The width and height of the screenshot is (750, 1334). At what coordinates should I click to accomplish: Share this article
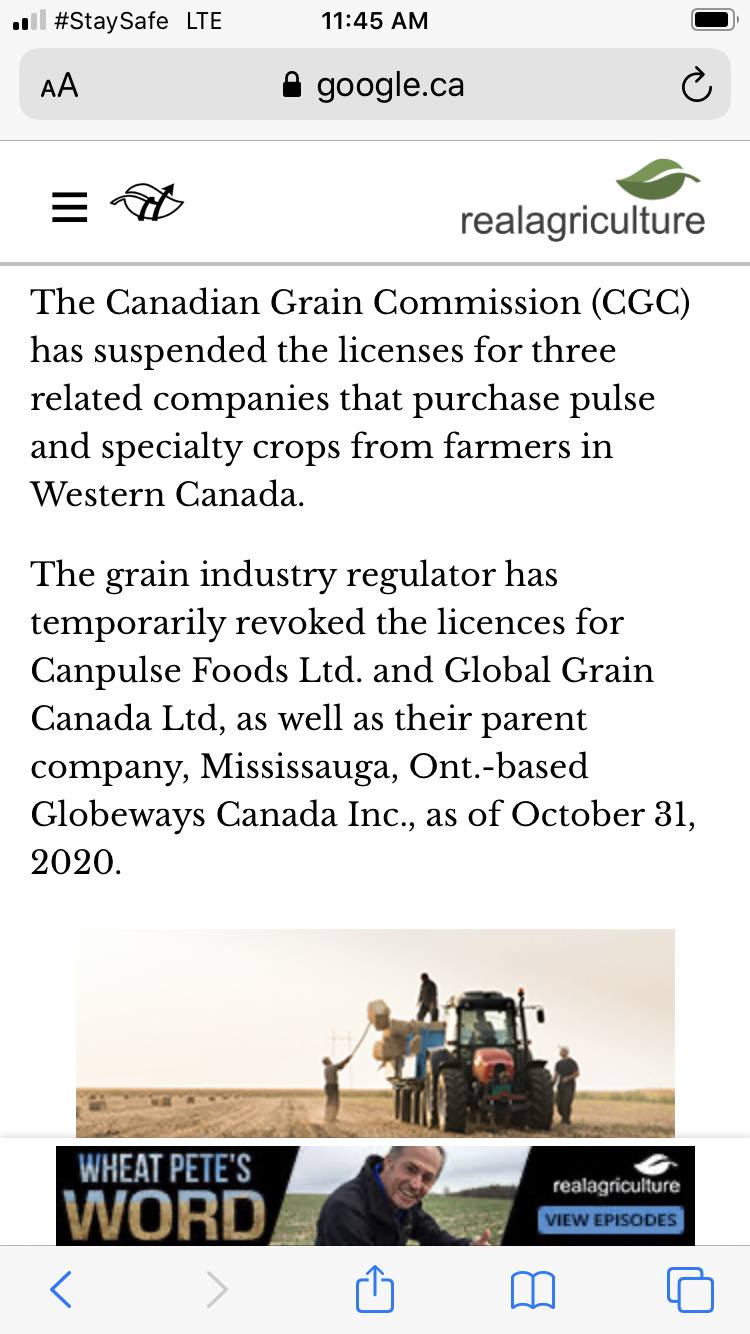(375, 1288)
